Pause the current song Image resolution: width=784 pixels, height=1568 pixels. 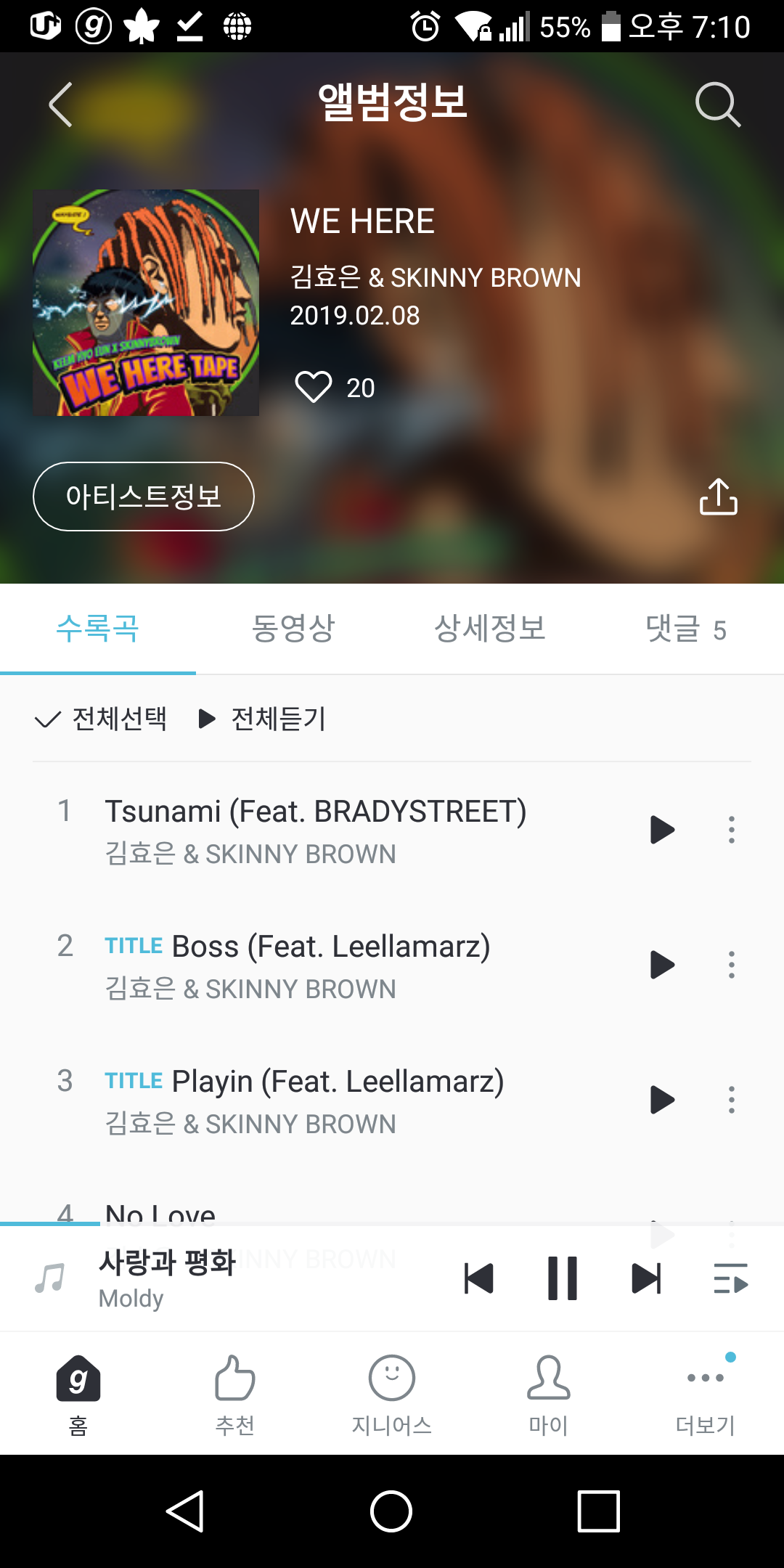pyautogui.click(x=563, y=1278)
